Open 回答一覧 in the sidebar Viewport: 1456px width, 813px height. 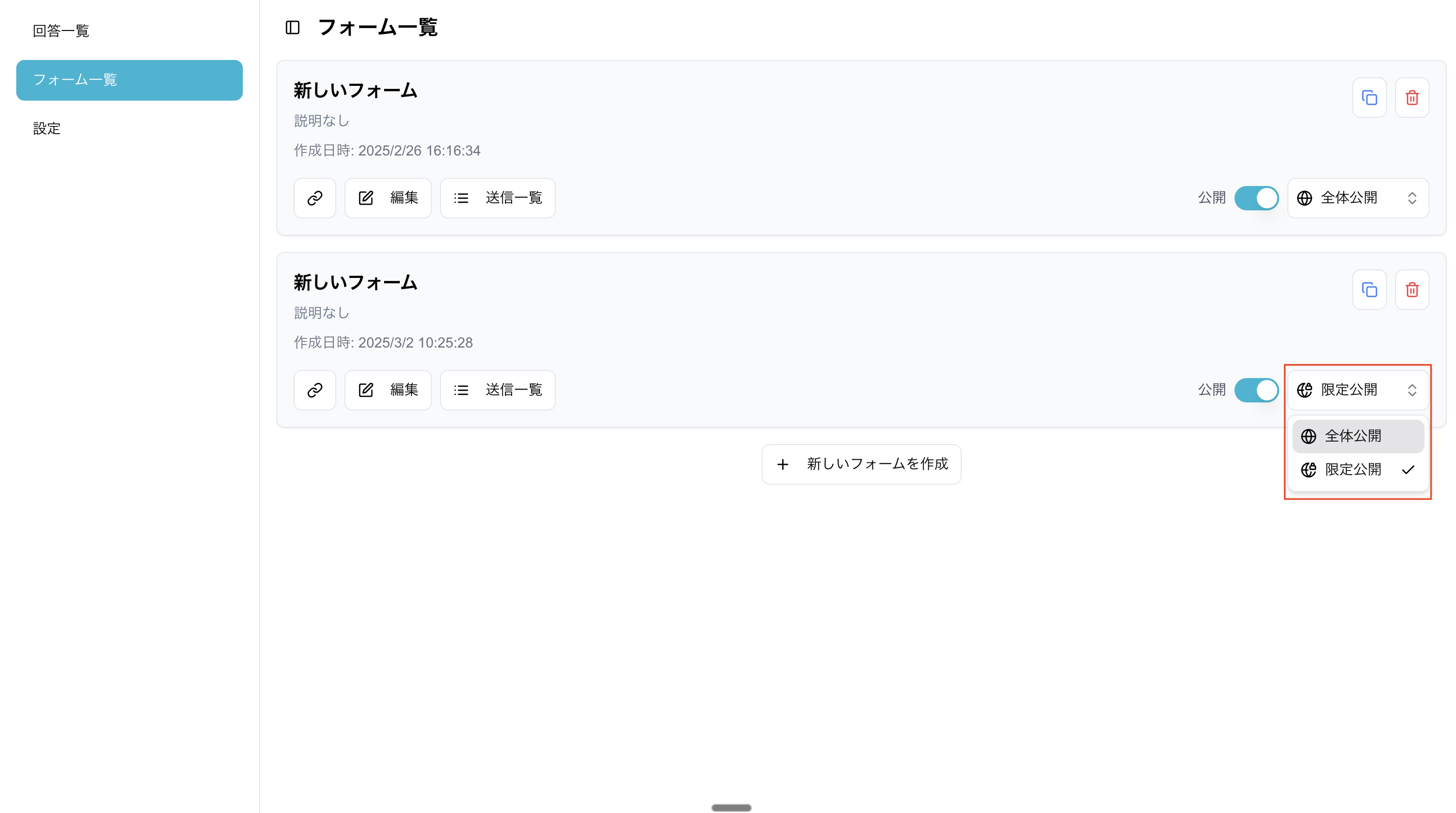click(61, 30)
